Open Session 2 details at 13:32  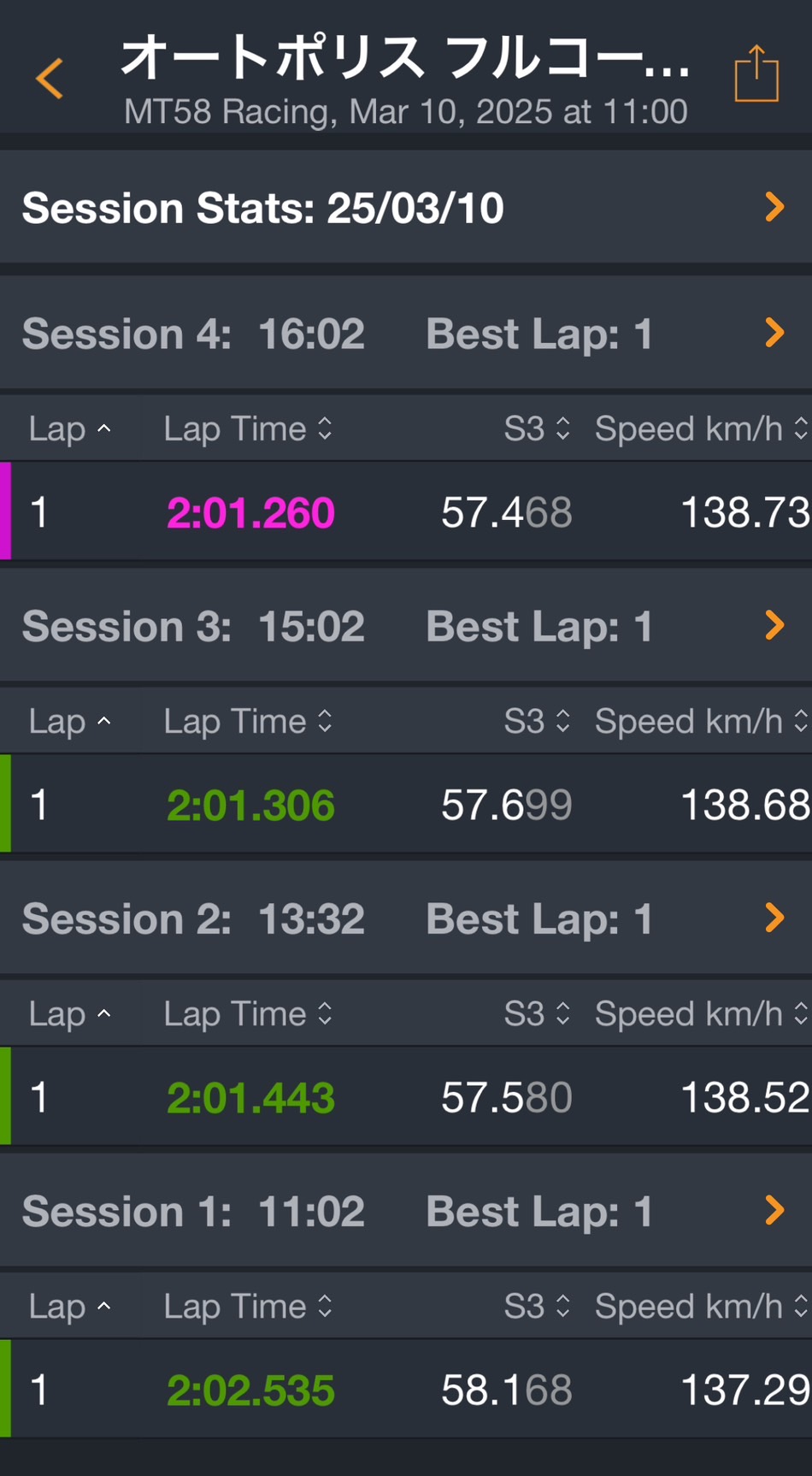pyautogui.click(x=406, y=918)
